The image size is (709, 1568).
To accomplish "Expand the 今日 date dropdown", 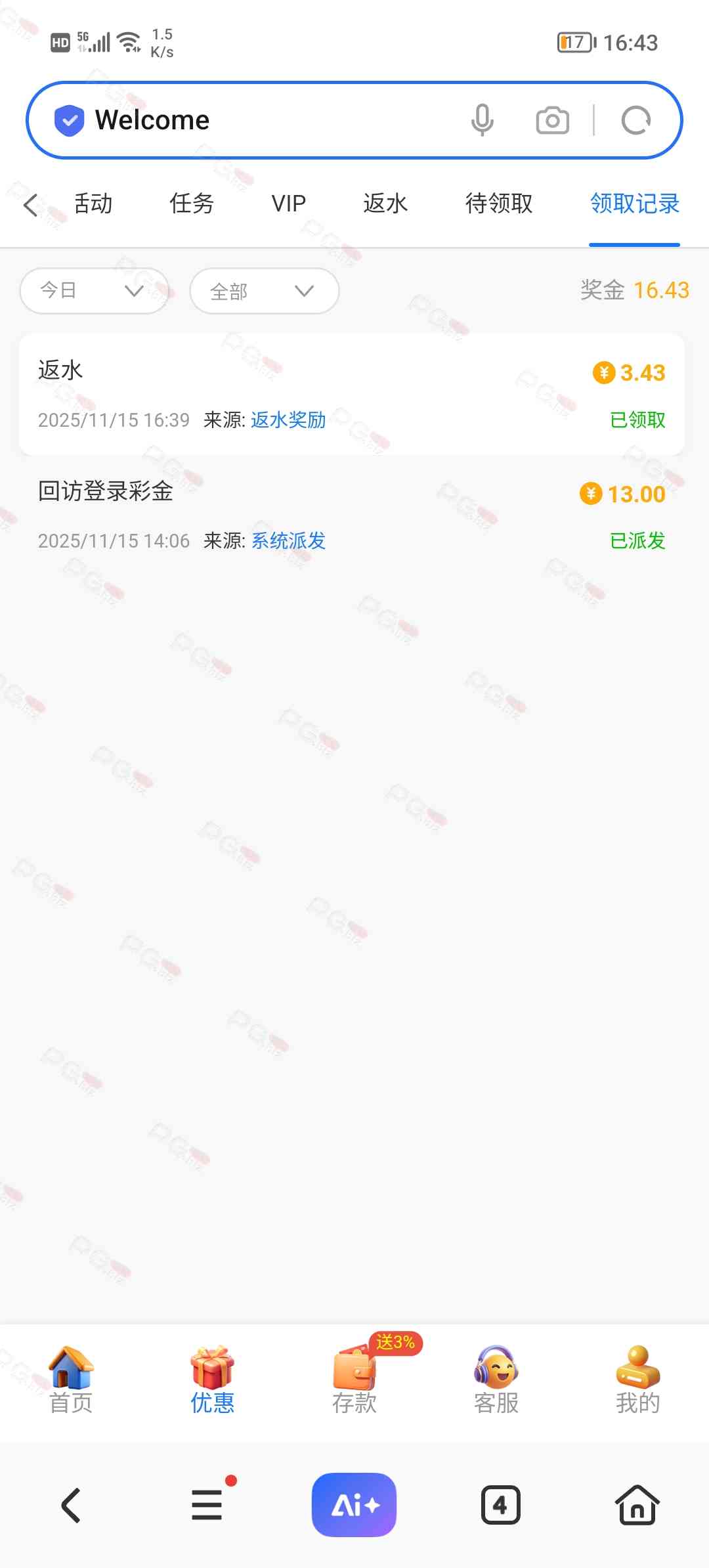I will (94, 290).
